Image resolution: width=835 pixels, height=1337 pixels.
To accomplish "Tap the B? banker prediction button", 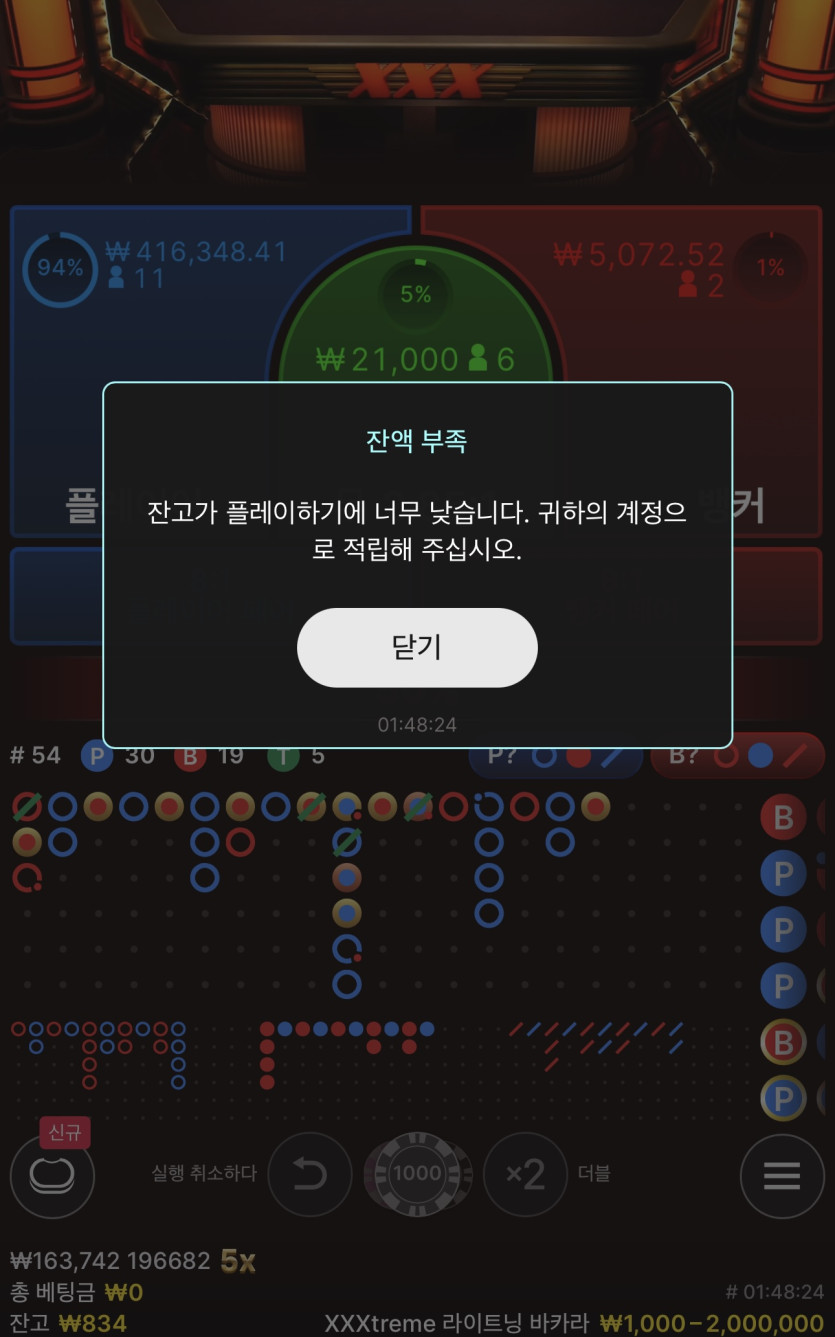I will [x=738, y=756].
